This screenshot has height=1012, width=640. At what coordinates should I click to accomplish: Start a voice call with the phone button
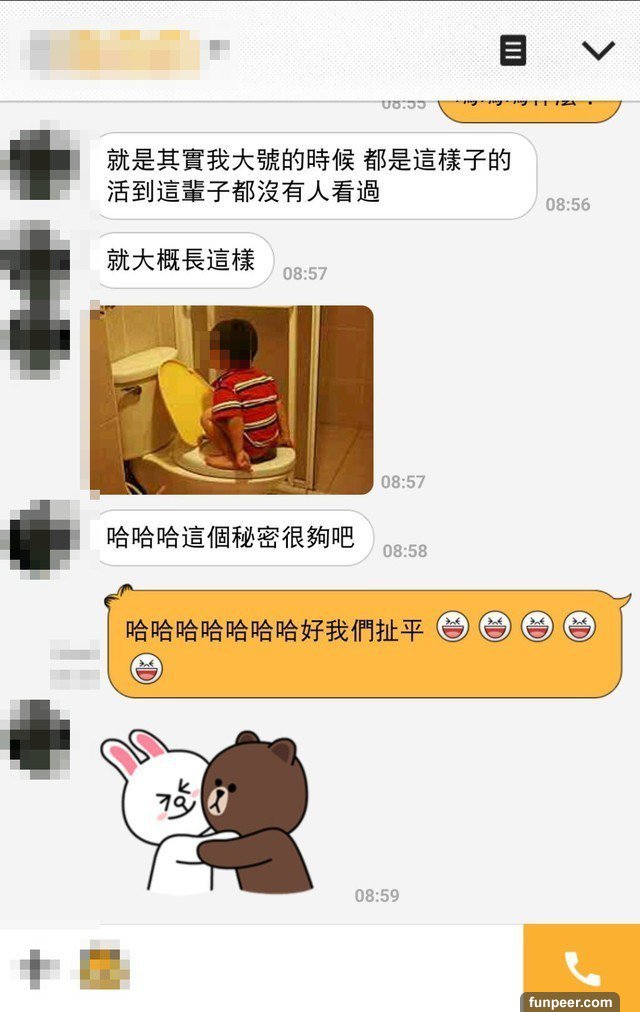581,968
